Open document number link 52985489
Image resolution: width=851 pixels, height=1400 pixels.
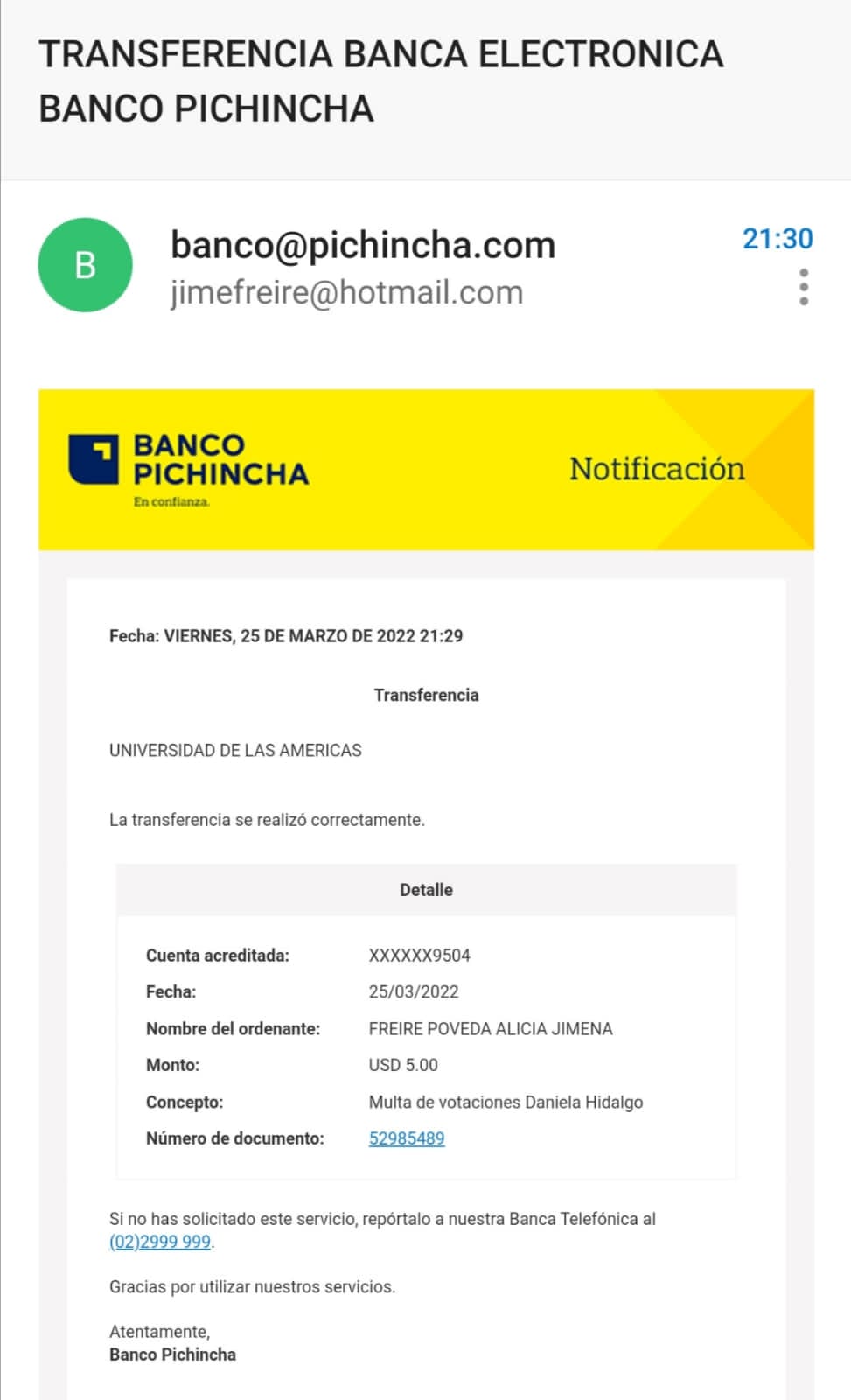407,1138
